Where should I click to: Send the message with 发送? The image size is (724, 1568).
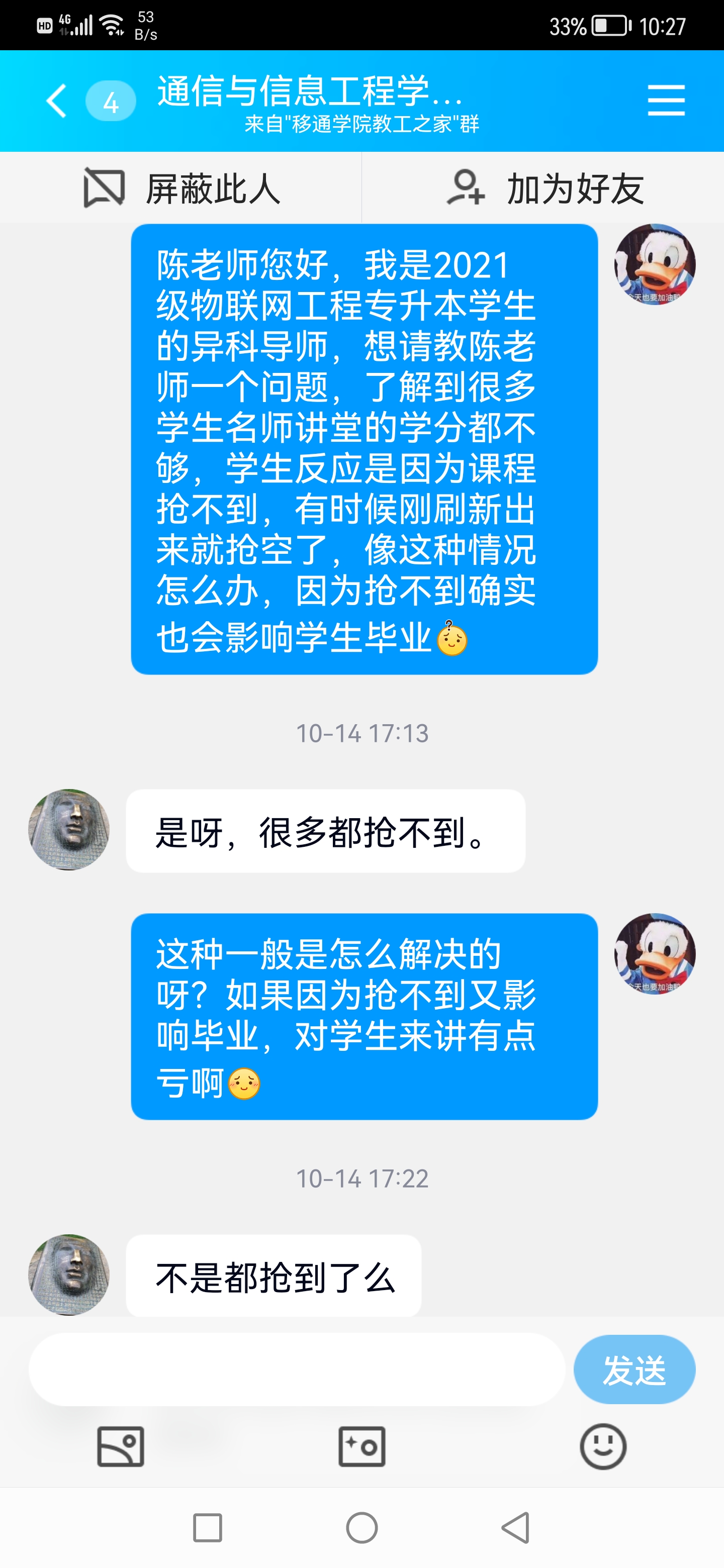coord(634,1369)
